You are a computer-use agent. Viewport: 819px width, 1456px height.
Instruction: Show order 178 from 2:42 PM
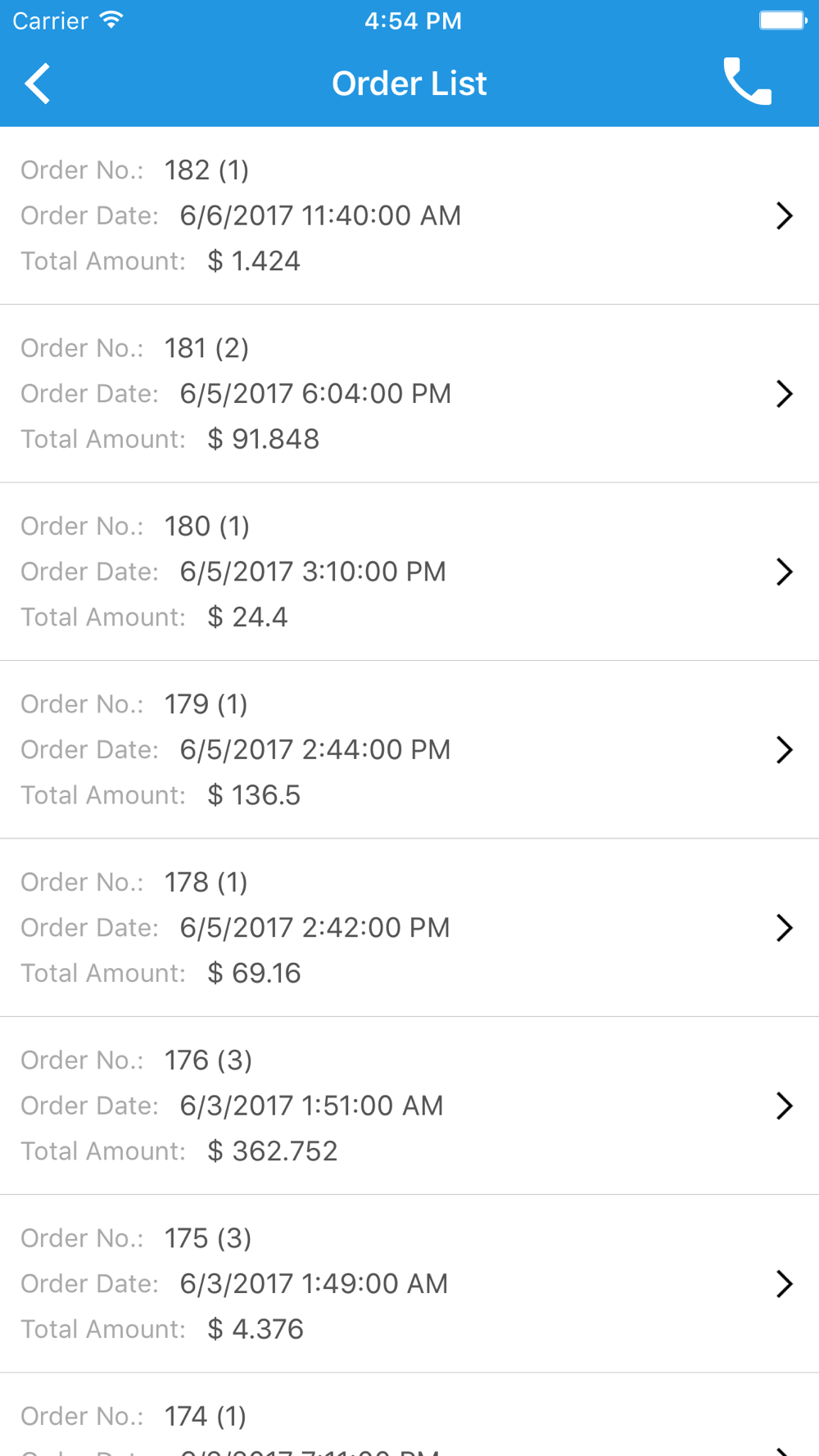(x=409, y=928)
